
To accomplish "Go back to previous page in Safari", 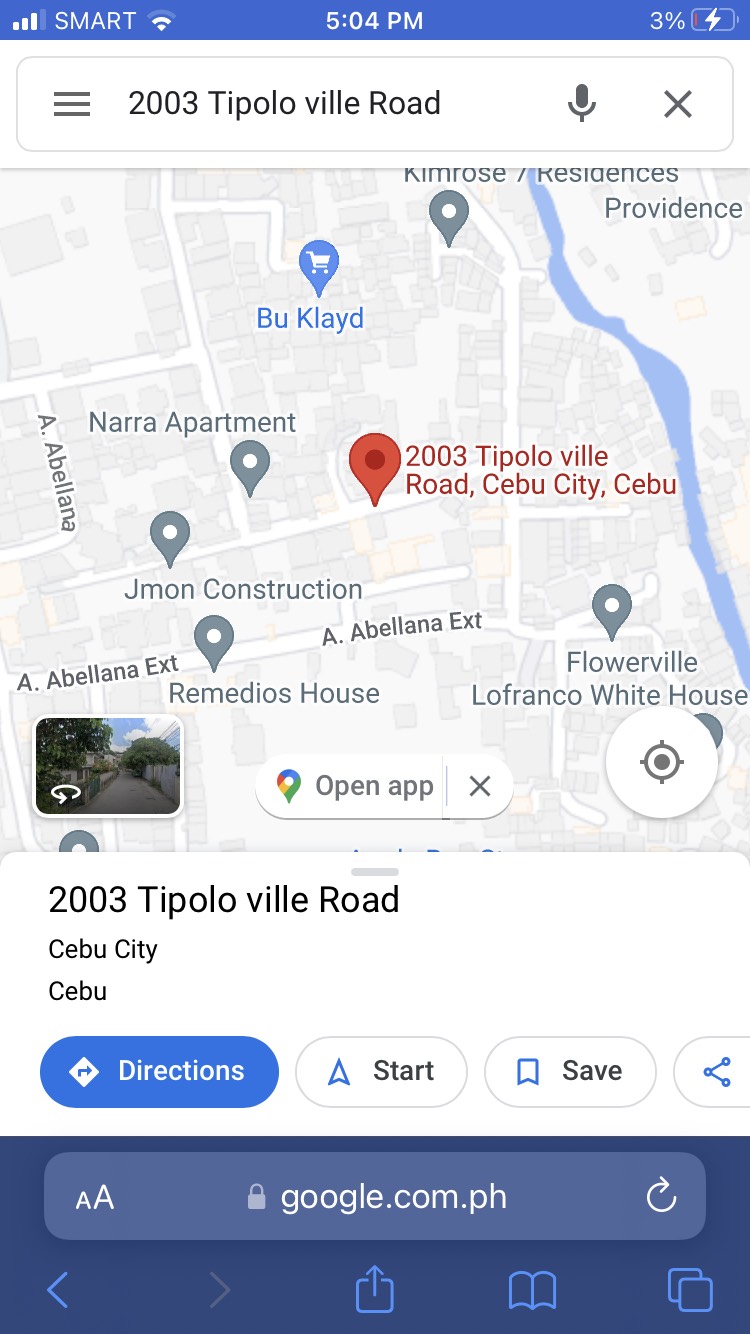I will [x=58, y=1291].
